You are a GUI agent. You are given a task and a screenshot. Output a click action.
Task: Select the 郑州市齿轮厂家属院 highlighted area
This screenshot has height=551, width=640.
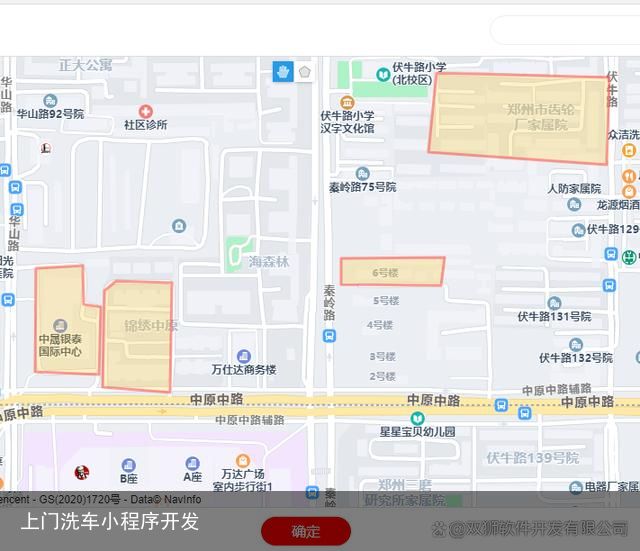coord(518,118)
